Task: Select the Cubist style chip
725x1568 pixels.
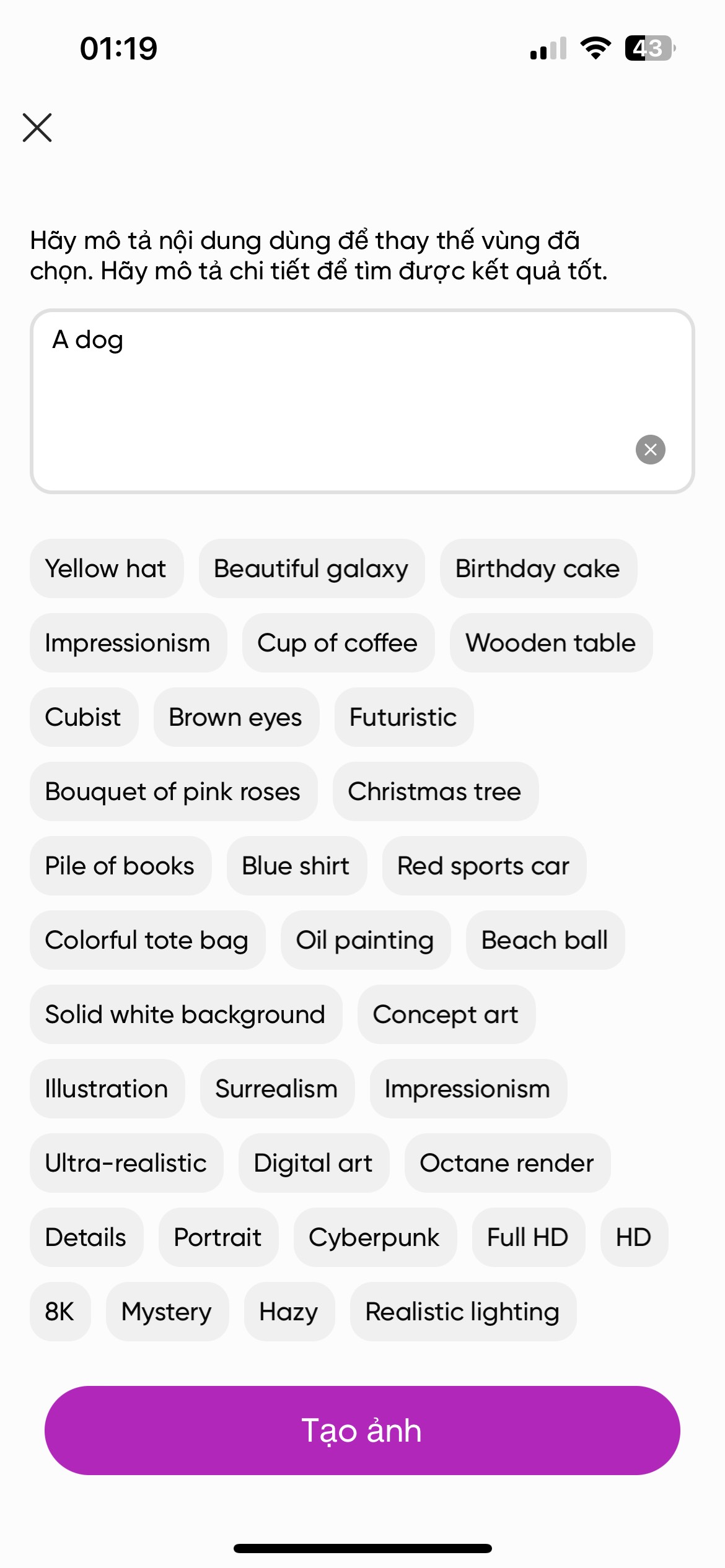Action: click(84, 717)
